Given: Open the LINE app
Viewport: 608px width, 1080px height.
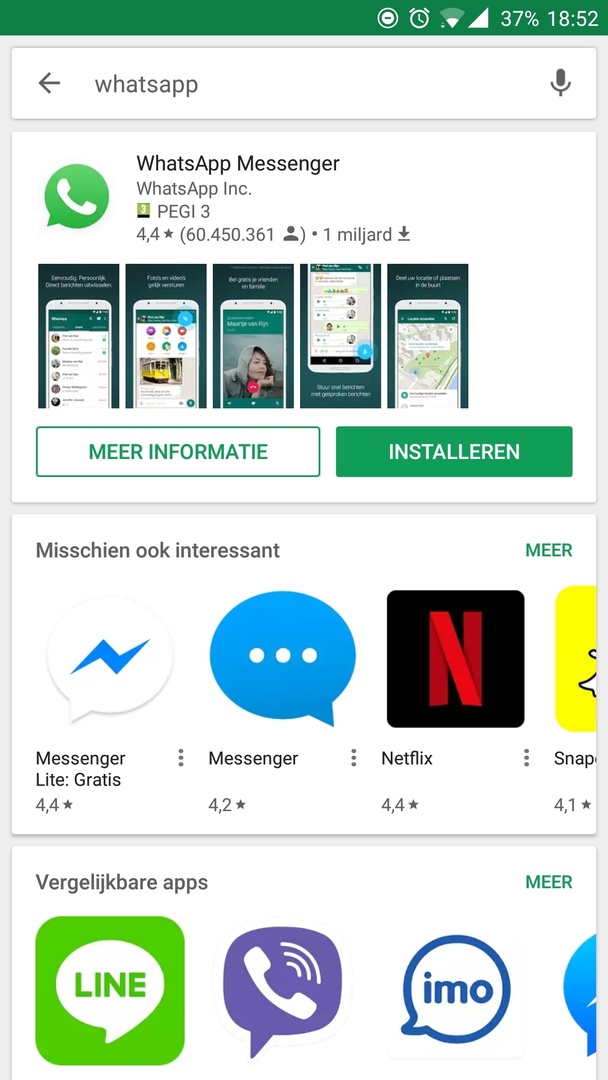Looking at the screenshot, I should click(x=110, y=990).
